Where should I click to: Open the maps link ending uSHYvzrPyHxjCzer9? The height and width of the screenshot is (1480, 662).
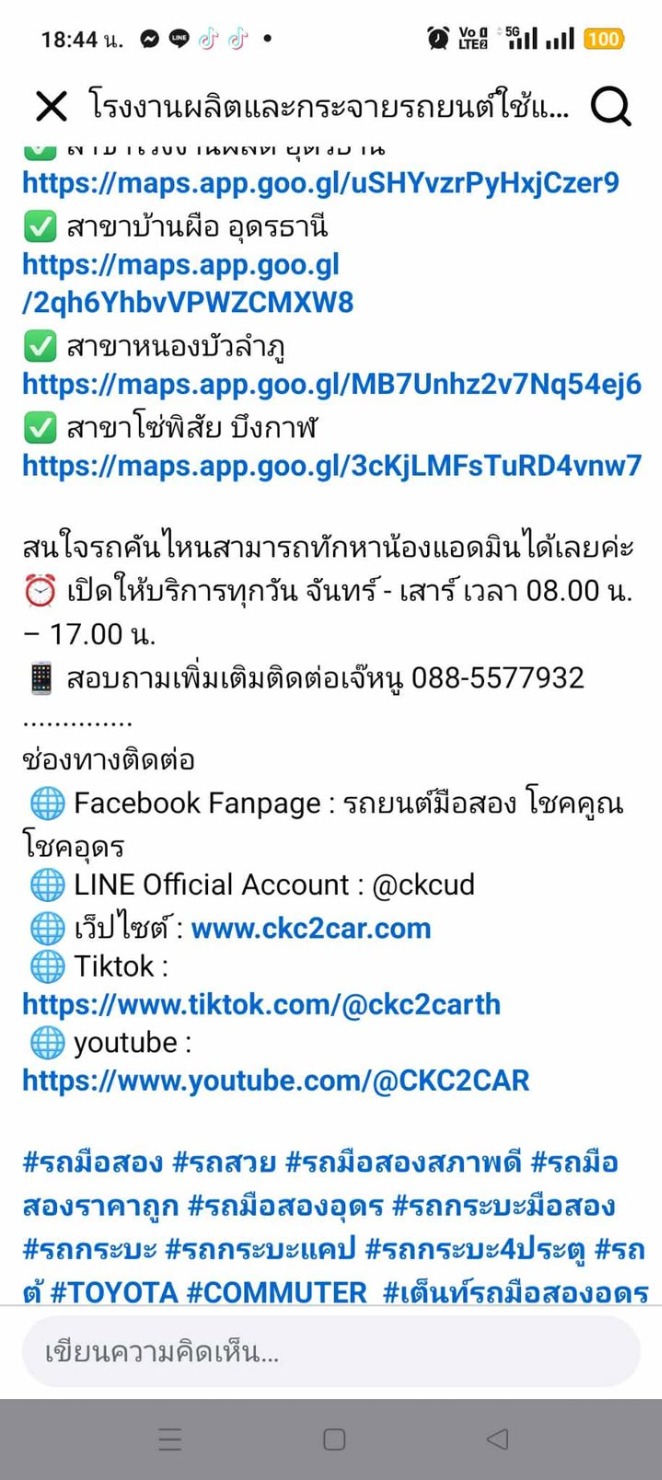[320, 183]
